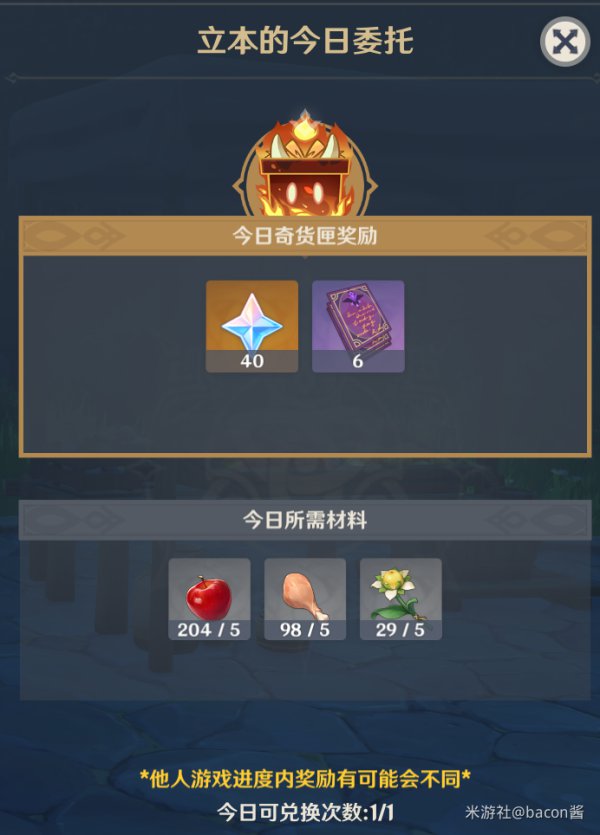Close the 立本的今日委托 dialog
The image size is (600, 835).
point(565,43)
